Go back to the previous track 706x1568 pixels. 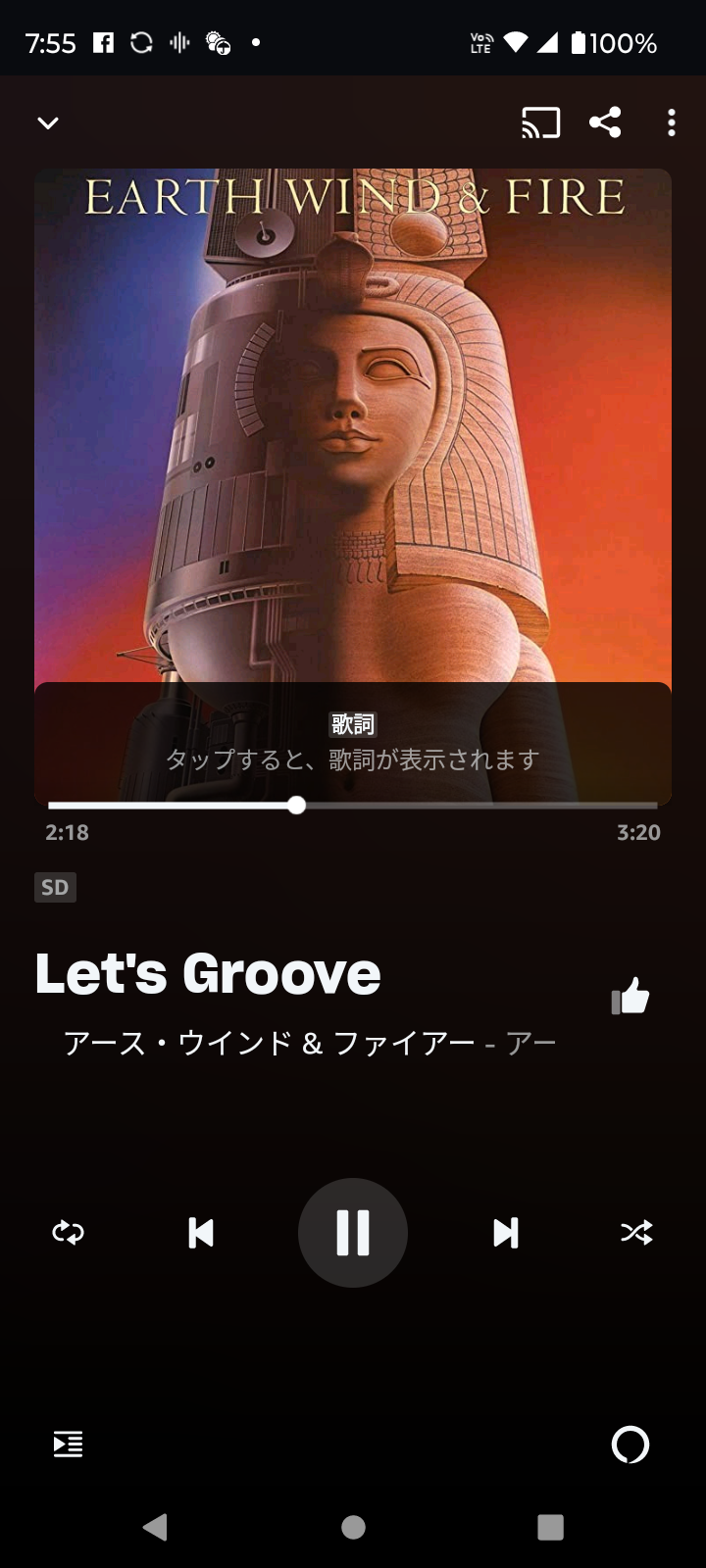[x=200, y=1233]
